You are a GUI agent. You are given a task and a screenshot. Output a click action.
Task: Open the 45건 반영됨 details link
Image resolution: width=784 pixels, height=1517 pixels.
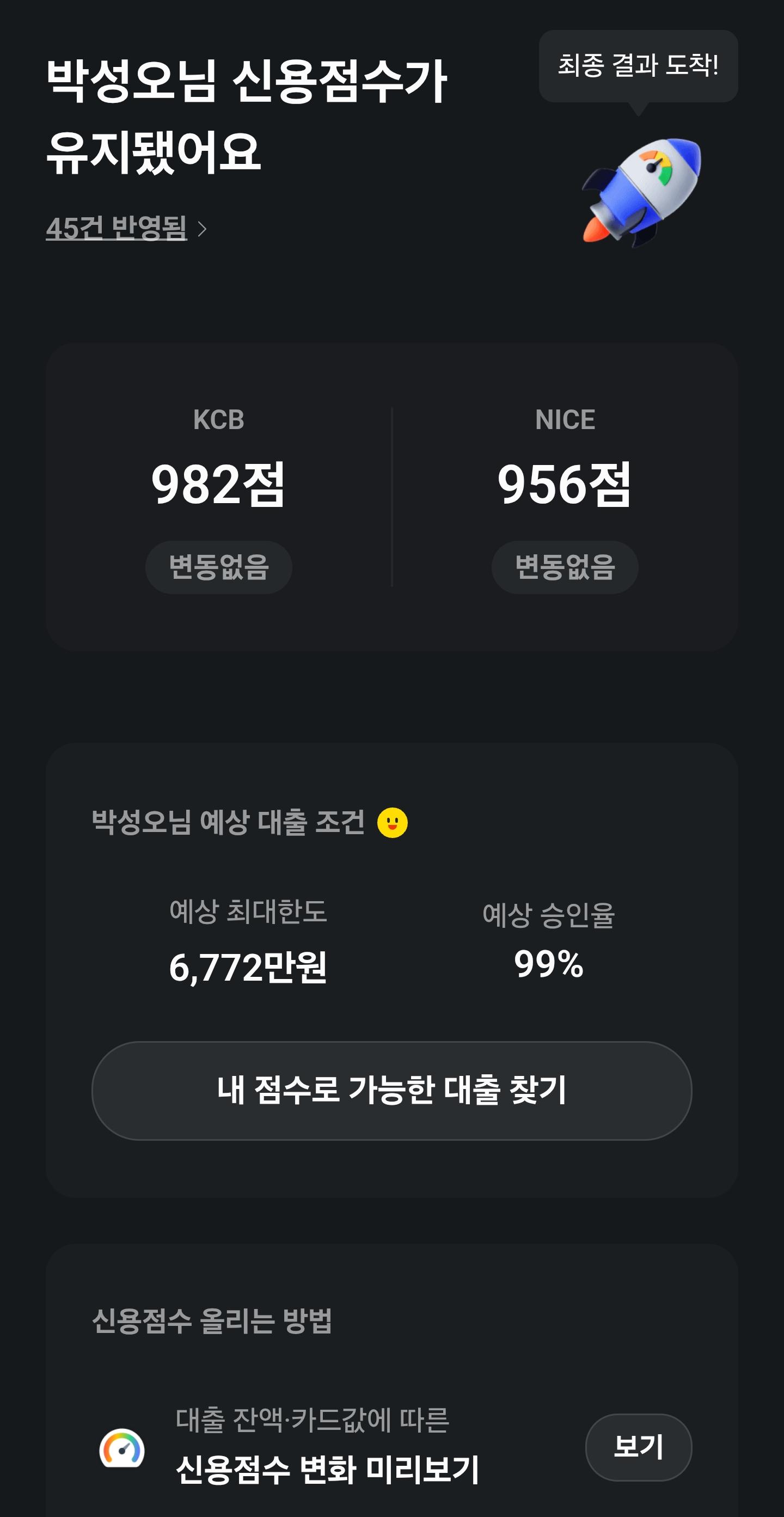[x=126, y=229]
